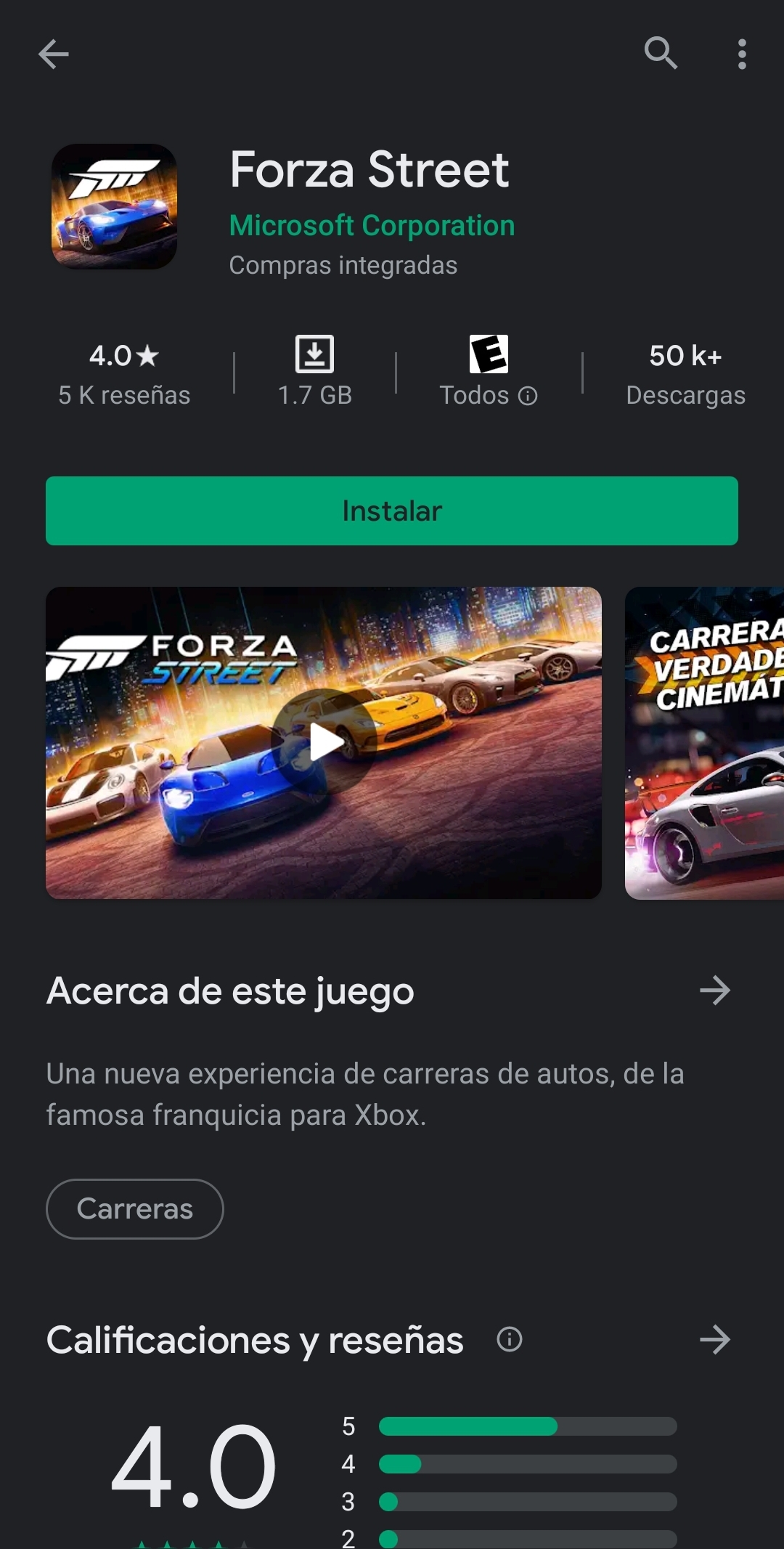Tap the back arrow to leave the page
Viewport: 784px width, 1549px height.
point(52,54)
